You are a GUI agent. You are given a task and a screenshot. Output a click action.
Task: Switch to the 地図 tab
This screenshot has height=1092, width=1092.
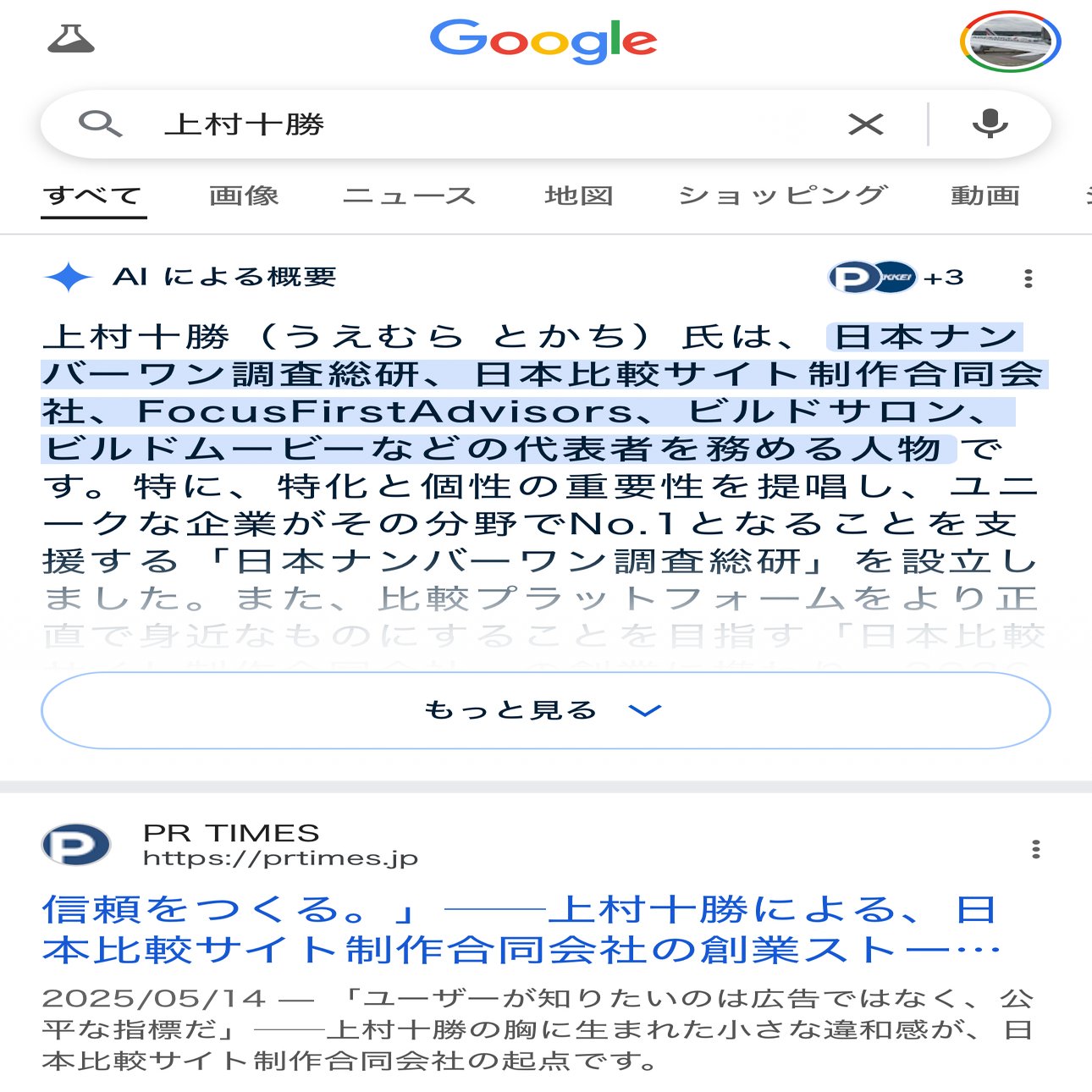tap(579, 196)
